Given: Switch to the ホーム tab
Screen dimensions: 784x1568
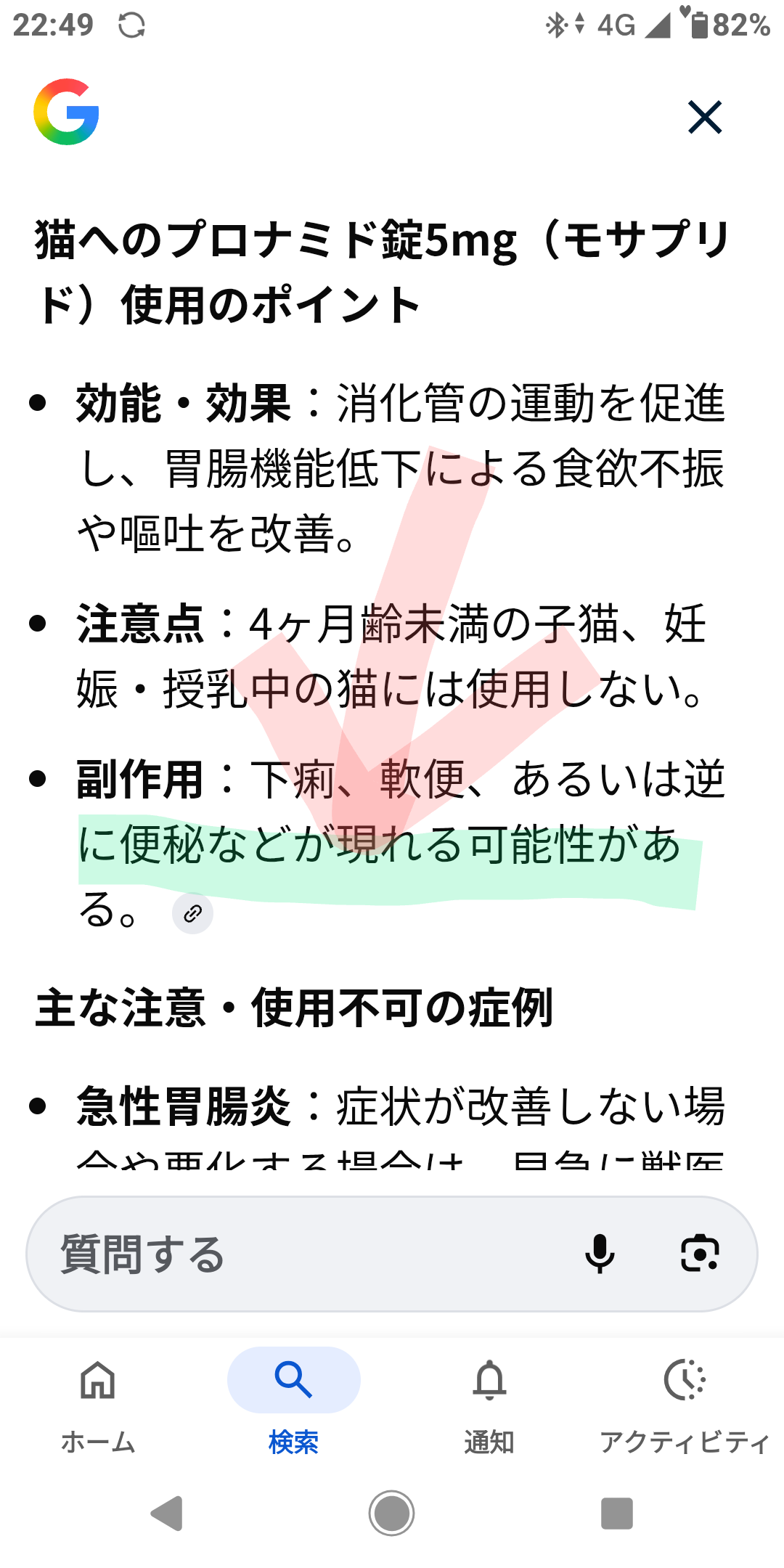Looking at the screenshot, I should (98, 1397).
